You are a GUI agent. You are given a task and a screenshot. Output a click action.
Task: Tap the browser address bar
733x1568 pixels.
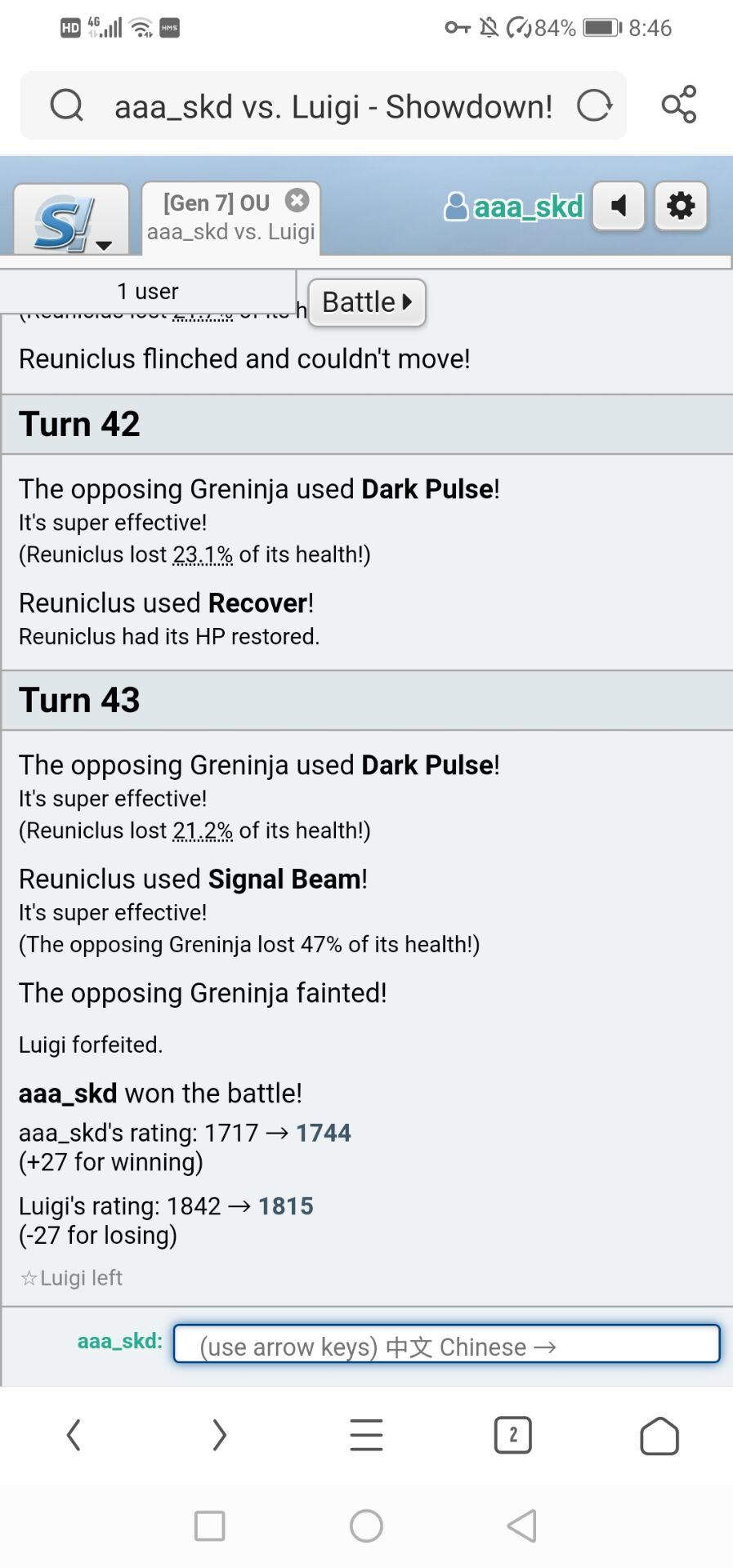331,106
